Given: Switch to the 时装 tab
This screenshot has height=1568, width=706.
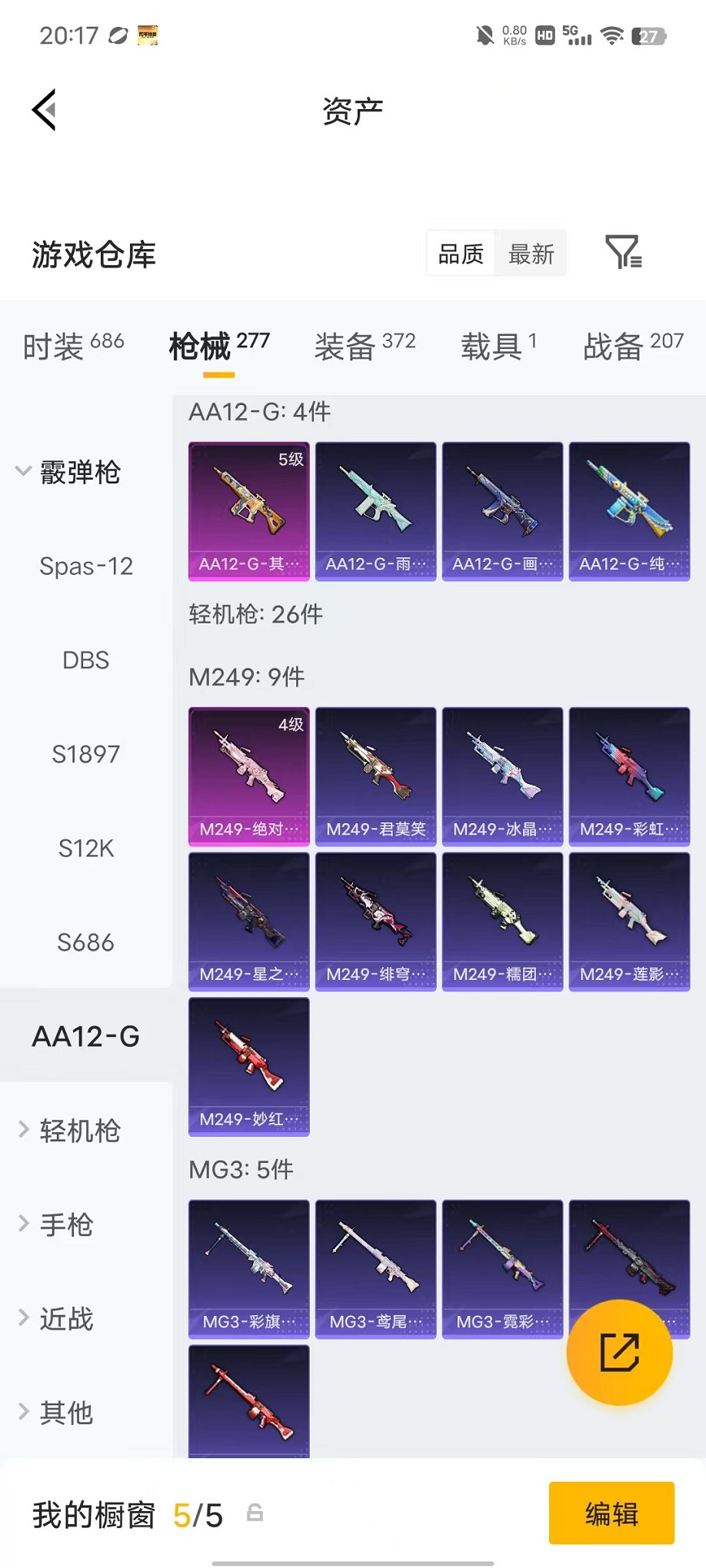Looking at the screenshot, I should coord(73,346).
